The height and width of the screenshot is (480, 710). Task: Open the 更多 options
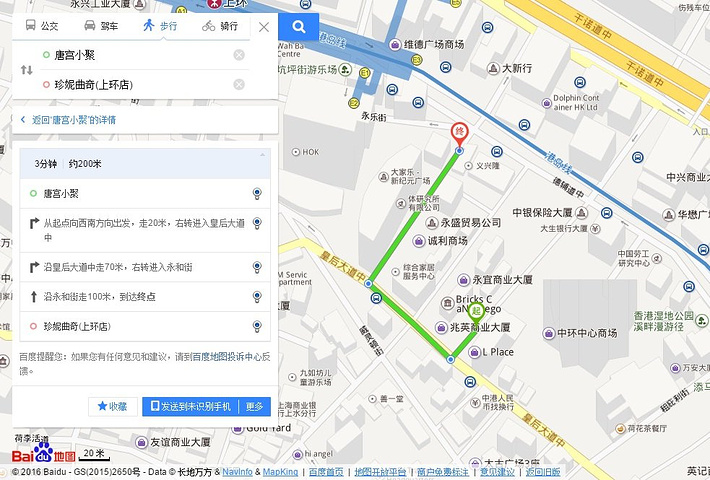pyautogui.click(x=255, y=406)
